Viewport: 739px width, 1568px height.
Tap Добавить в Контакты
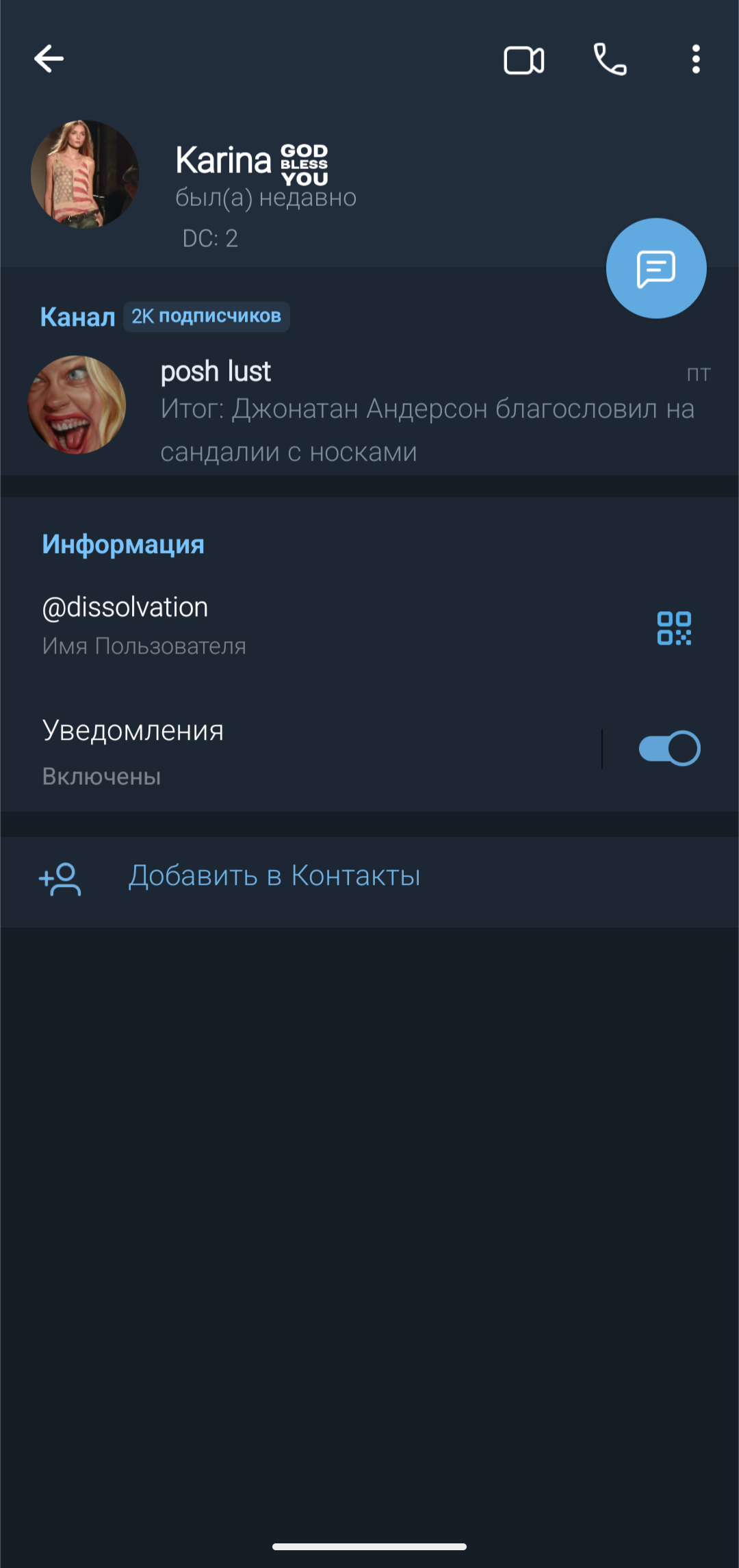(369, 877)
